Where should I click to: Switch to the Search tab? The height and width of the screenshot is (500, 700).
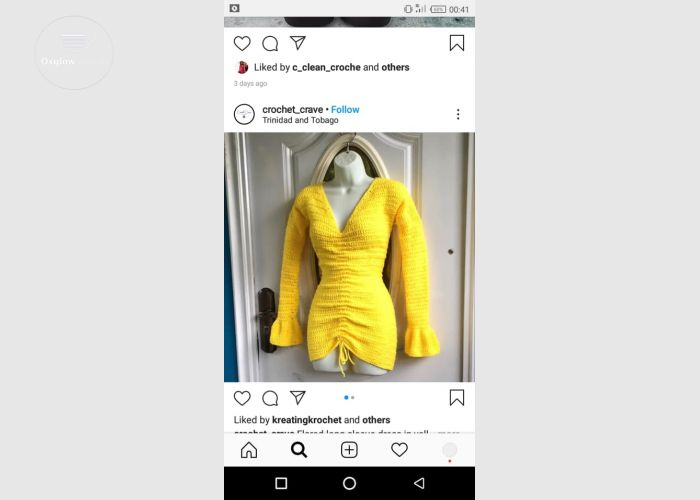coord(299,450)
